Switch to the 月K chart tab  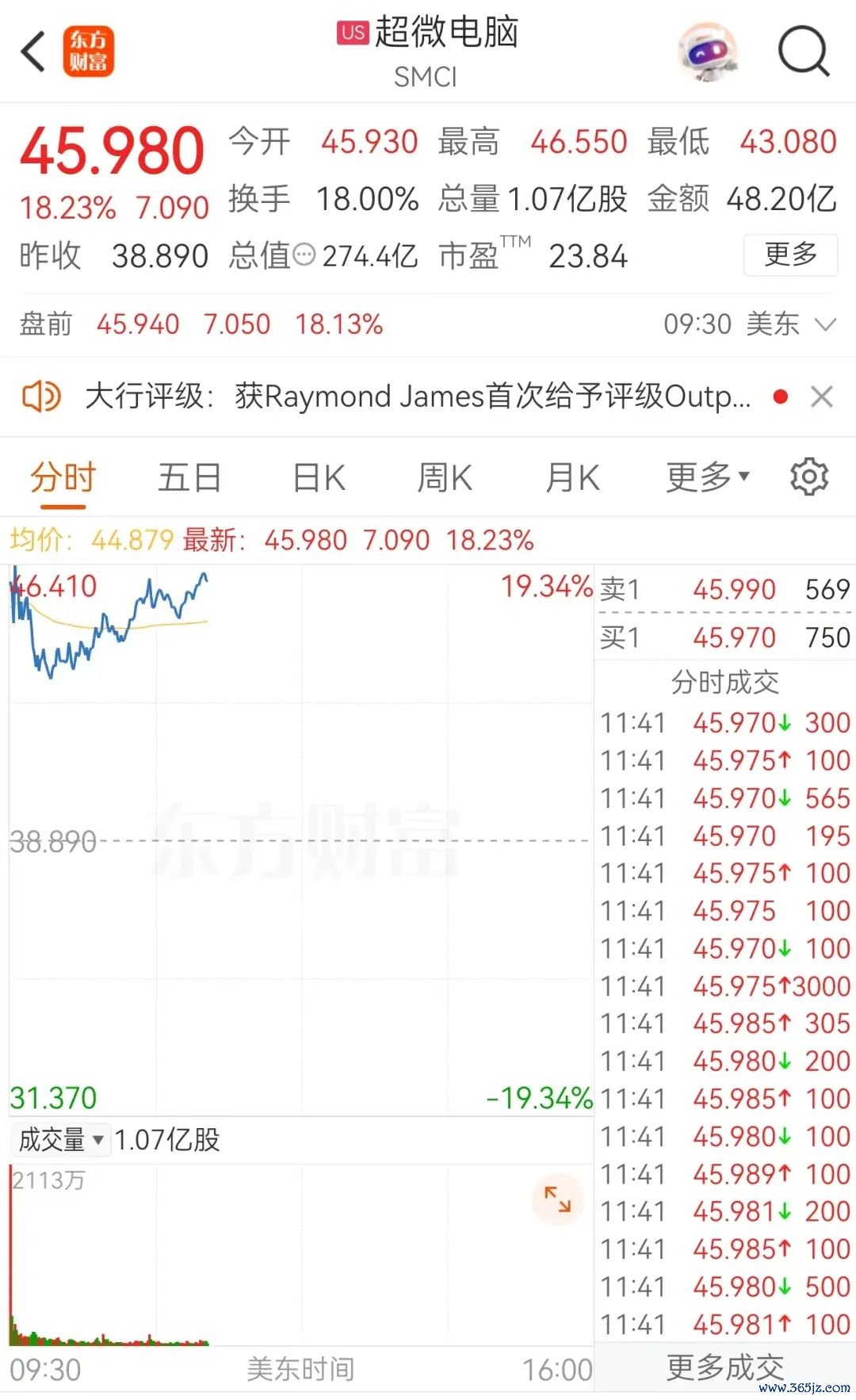[x=572, y=478]
